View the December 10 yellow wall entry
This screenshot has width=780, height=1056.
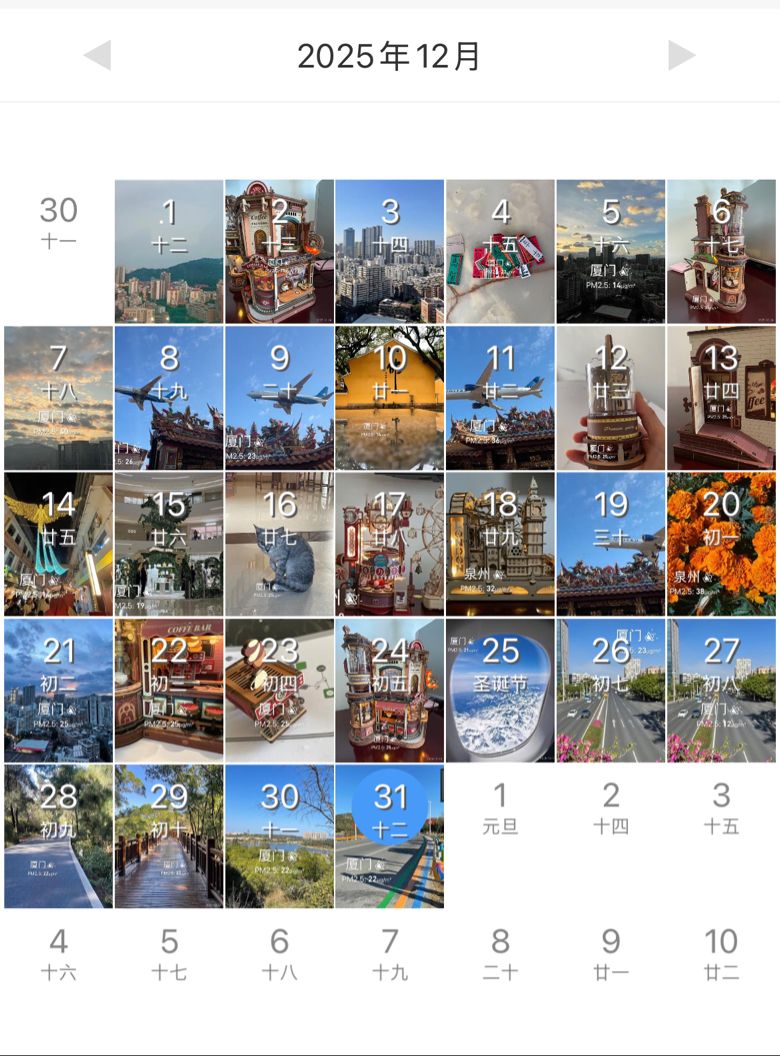[389, 398]
